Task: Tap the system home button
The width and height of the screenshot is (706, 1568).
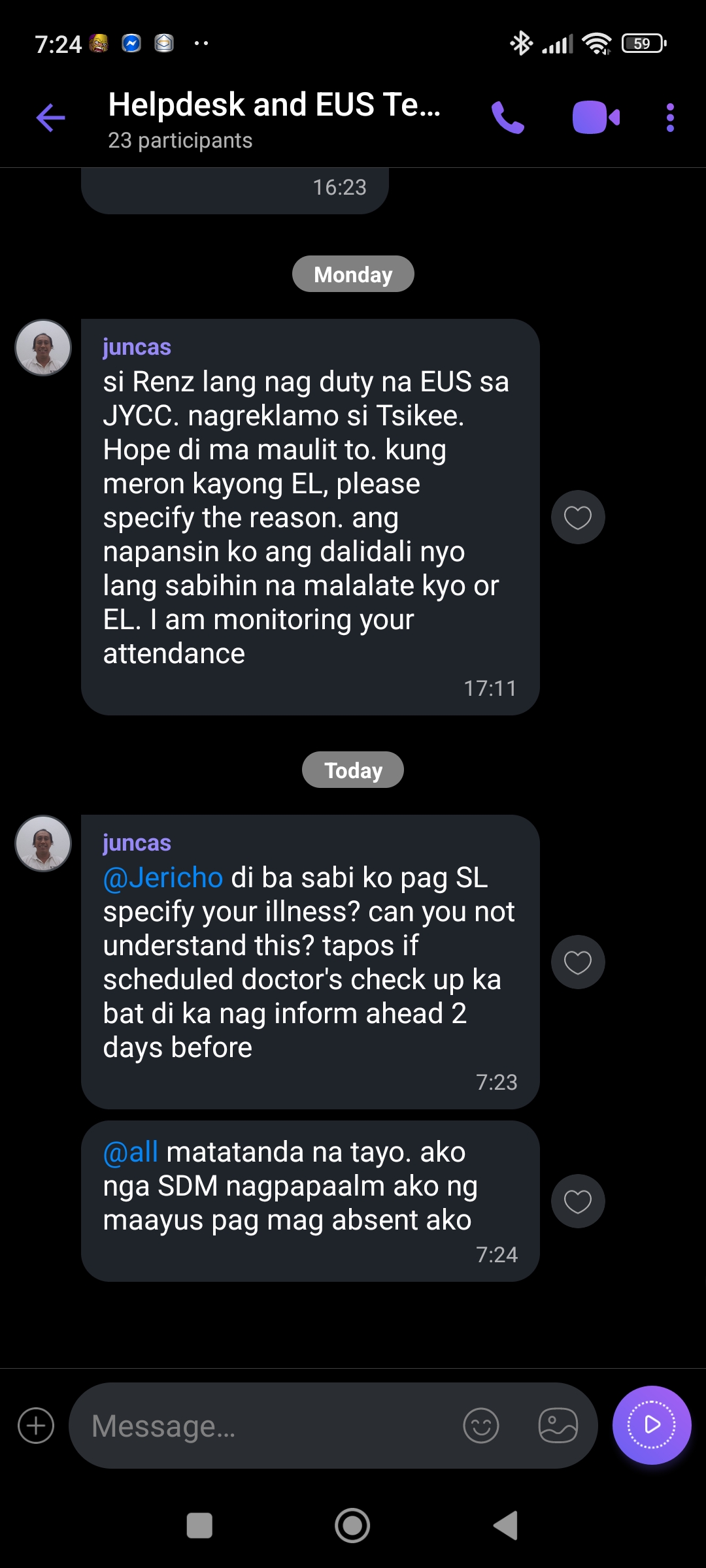Action: point(352,1526)
